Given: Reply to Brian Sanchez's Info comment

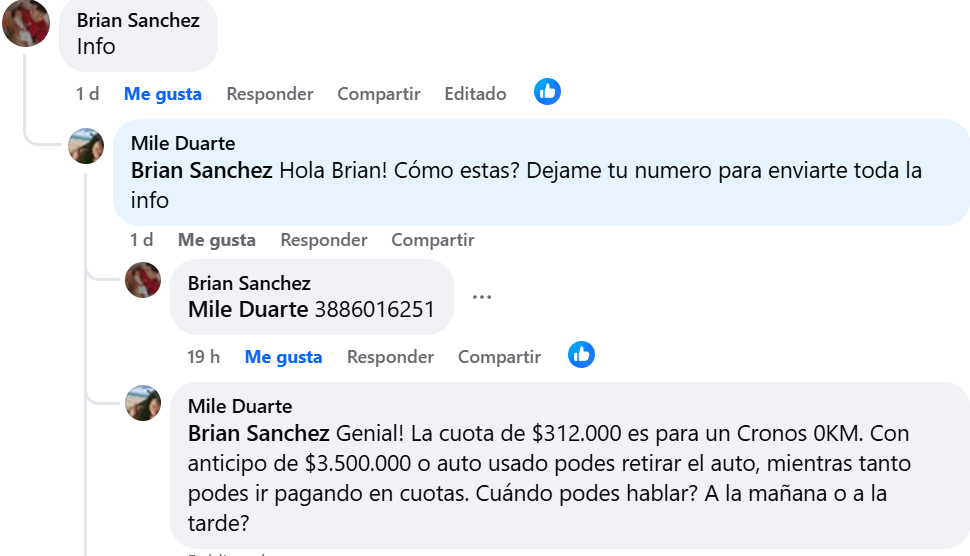Looking at the screenshot, I should pos(270,94).
